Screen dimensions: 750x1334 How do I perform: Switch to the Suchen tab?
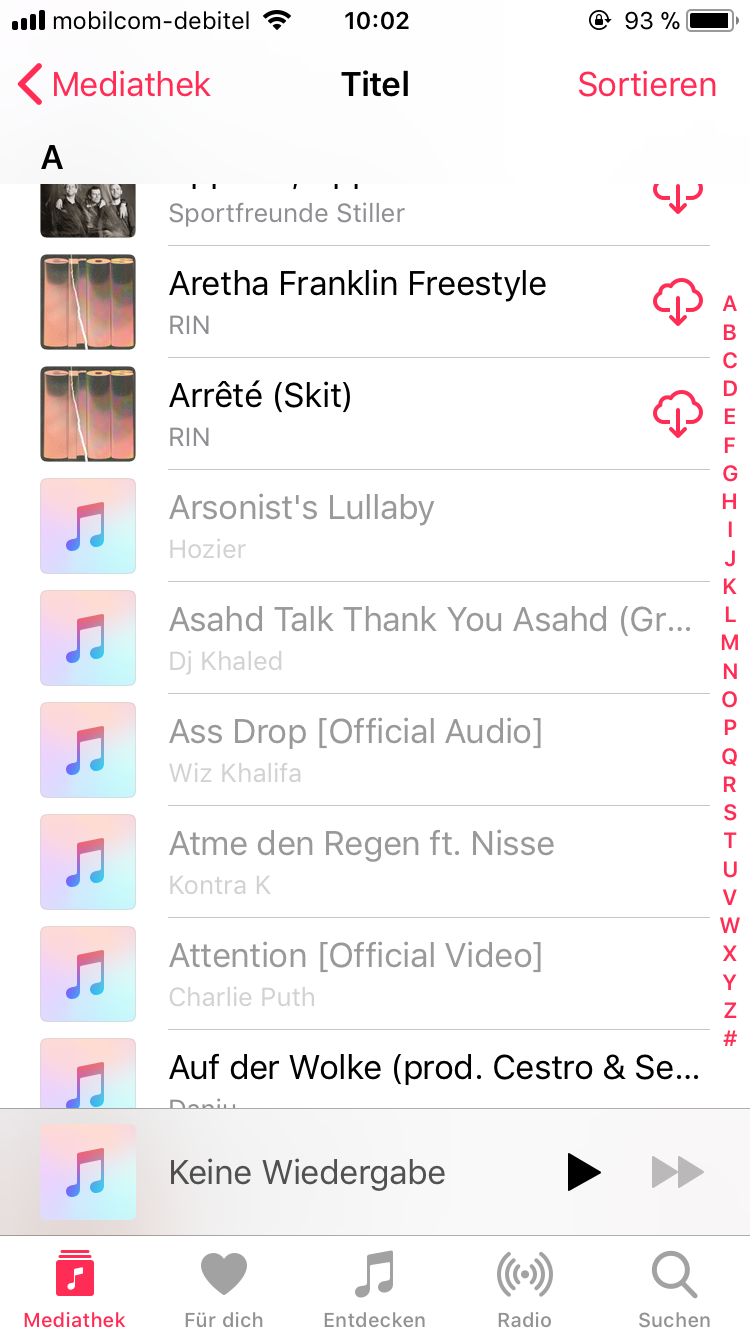[675, 1290]
